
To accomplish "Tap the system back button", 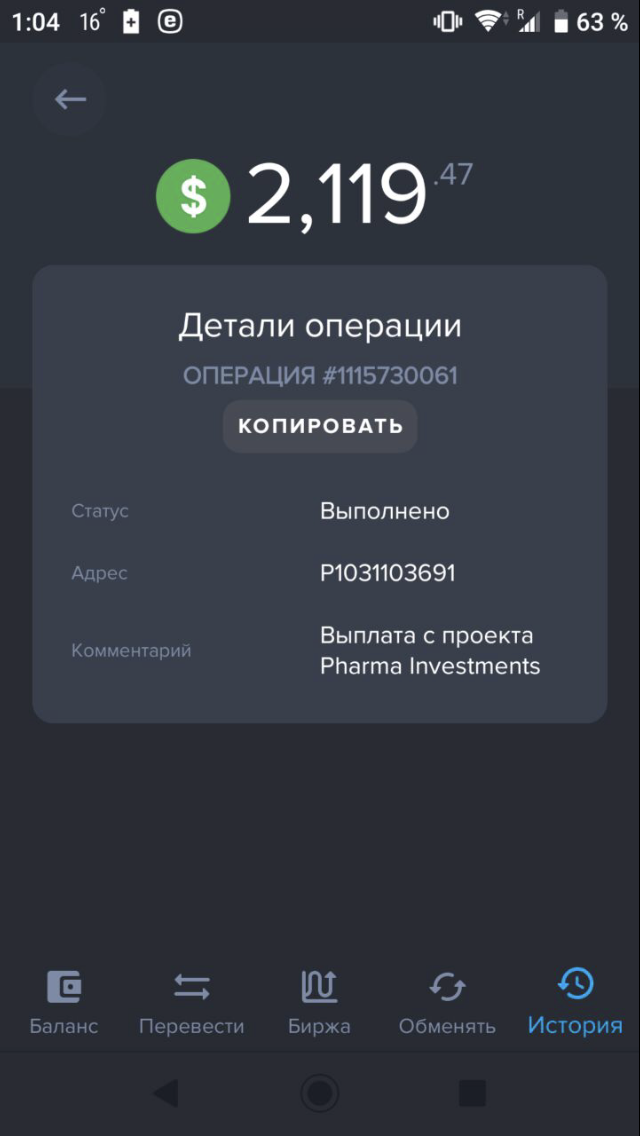I will 166,1093.
